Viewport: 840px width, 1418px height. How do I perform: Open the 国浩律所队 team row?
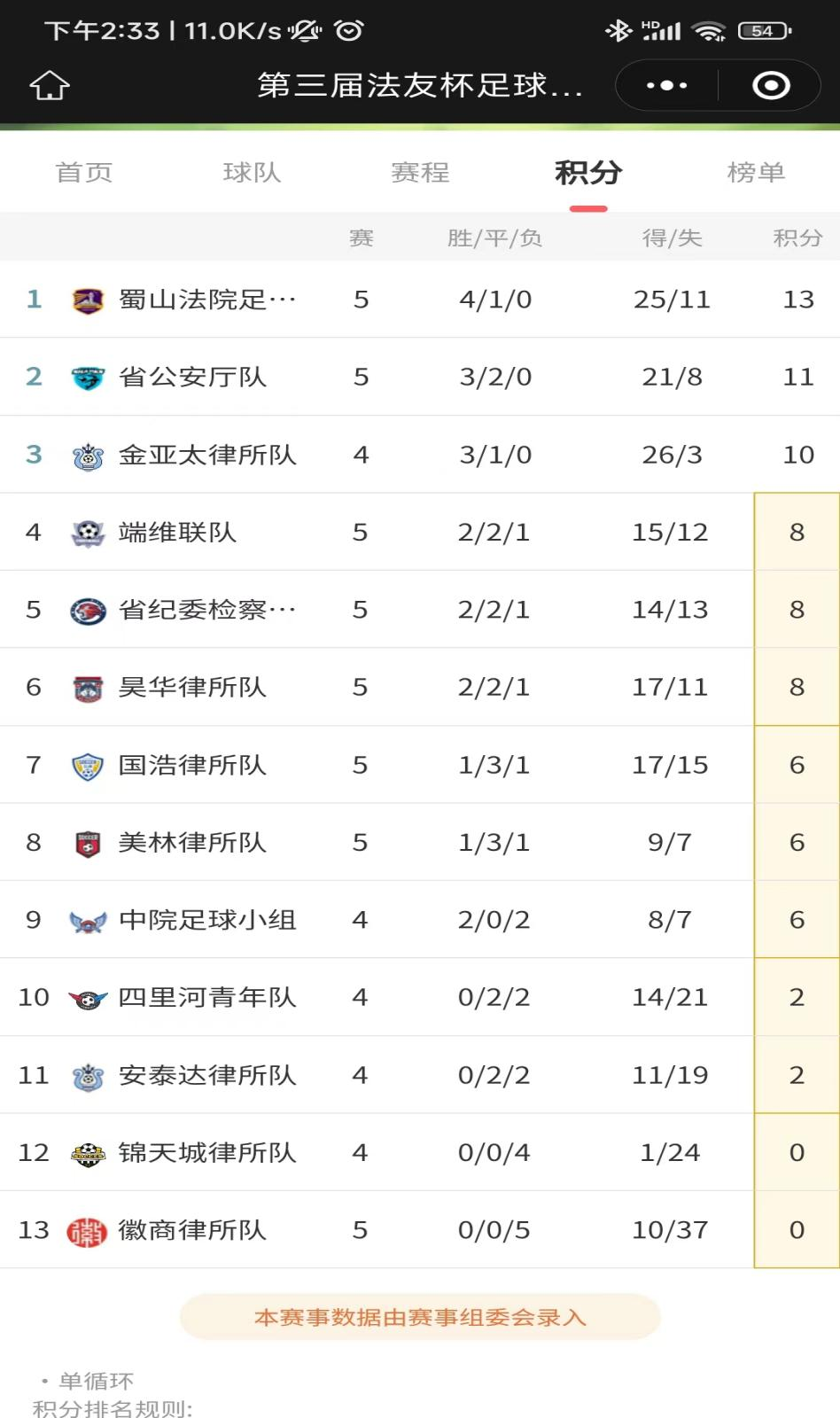[420, 765]
